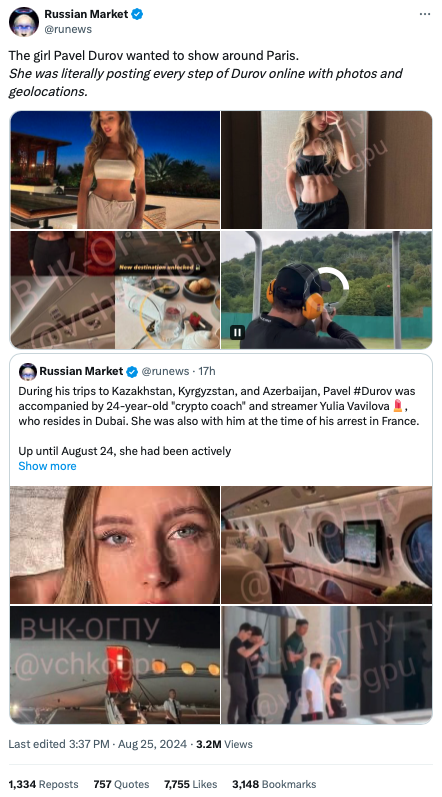Open the mirror selfie photo
442x797 pixels.
[x=327, y=170]
